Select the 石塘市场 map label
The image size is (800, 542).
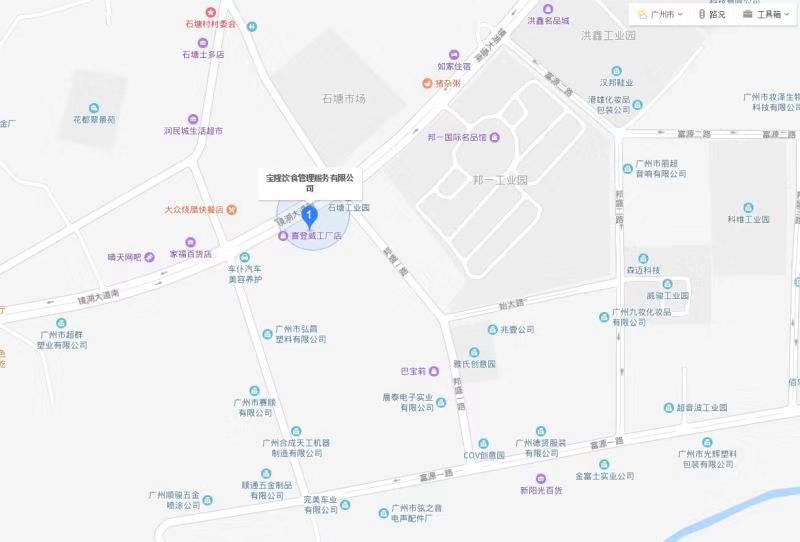click(344, 99)
